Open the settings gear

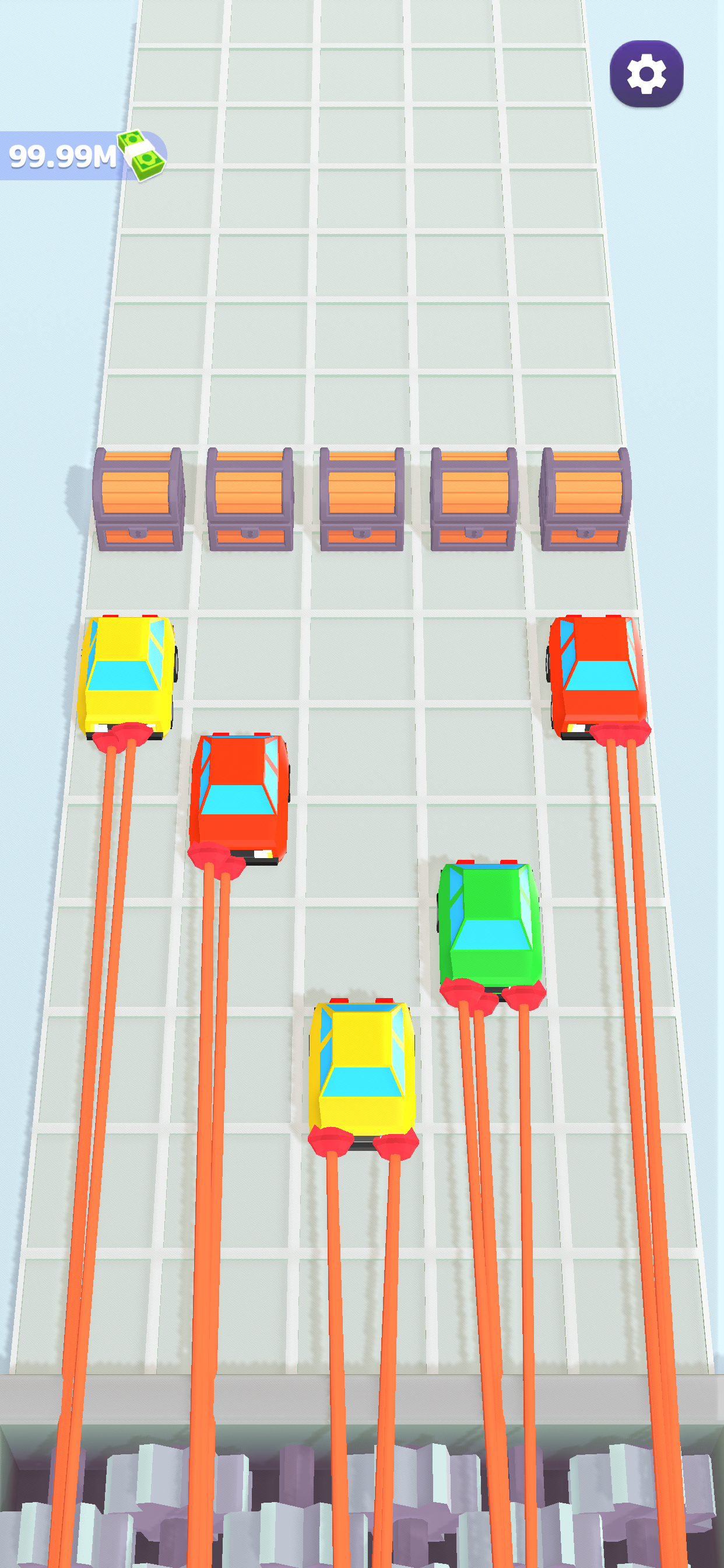[x=646, y=73]
